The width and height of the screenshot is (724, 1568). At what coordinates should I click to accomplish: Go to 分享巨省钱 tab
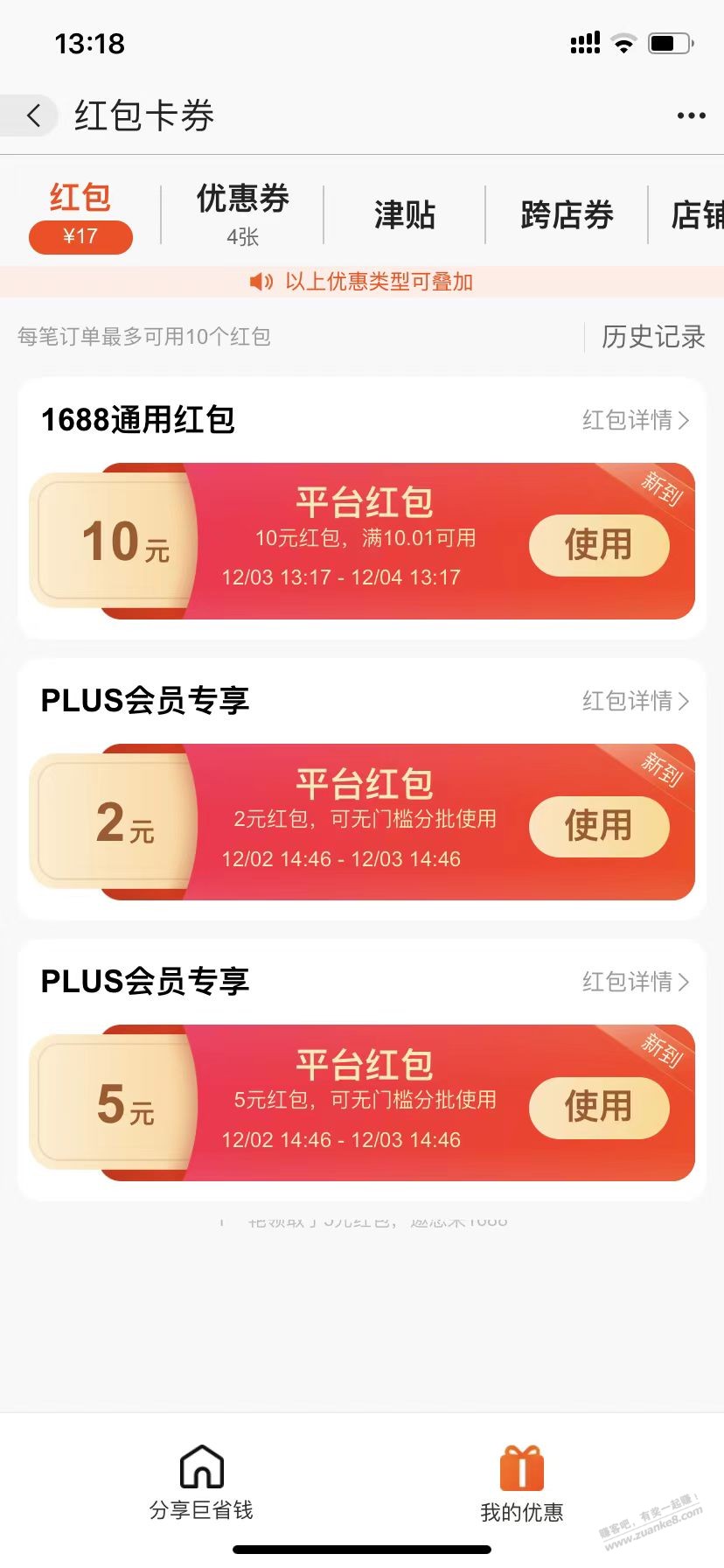click(x=201, y=1482)
